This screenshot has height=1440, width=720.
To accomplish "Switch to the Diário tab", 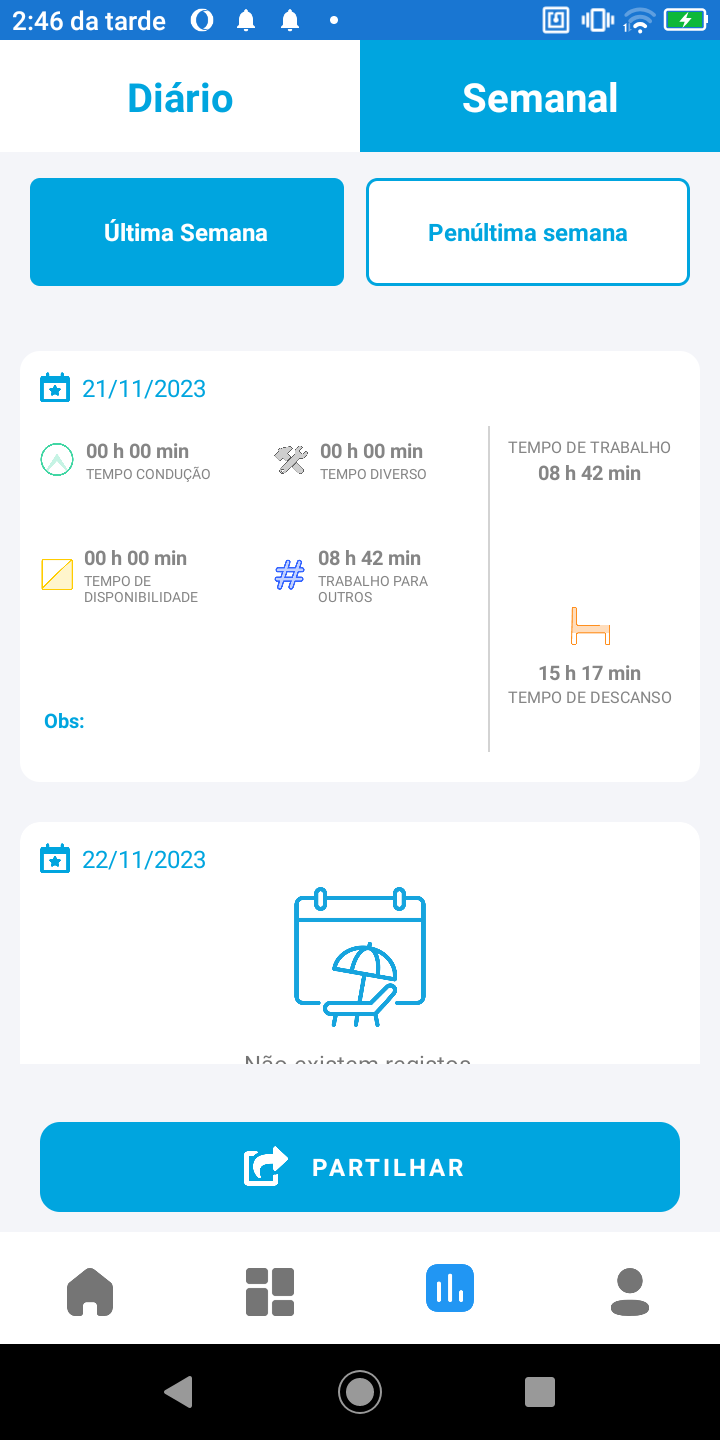I will [x=180, y=98].
